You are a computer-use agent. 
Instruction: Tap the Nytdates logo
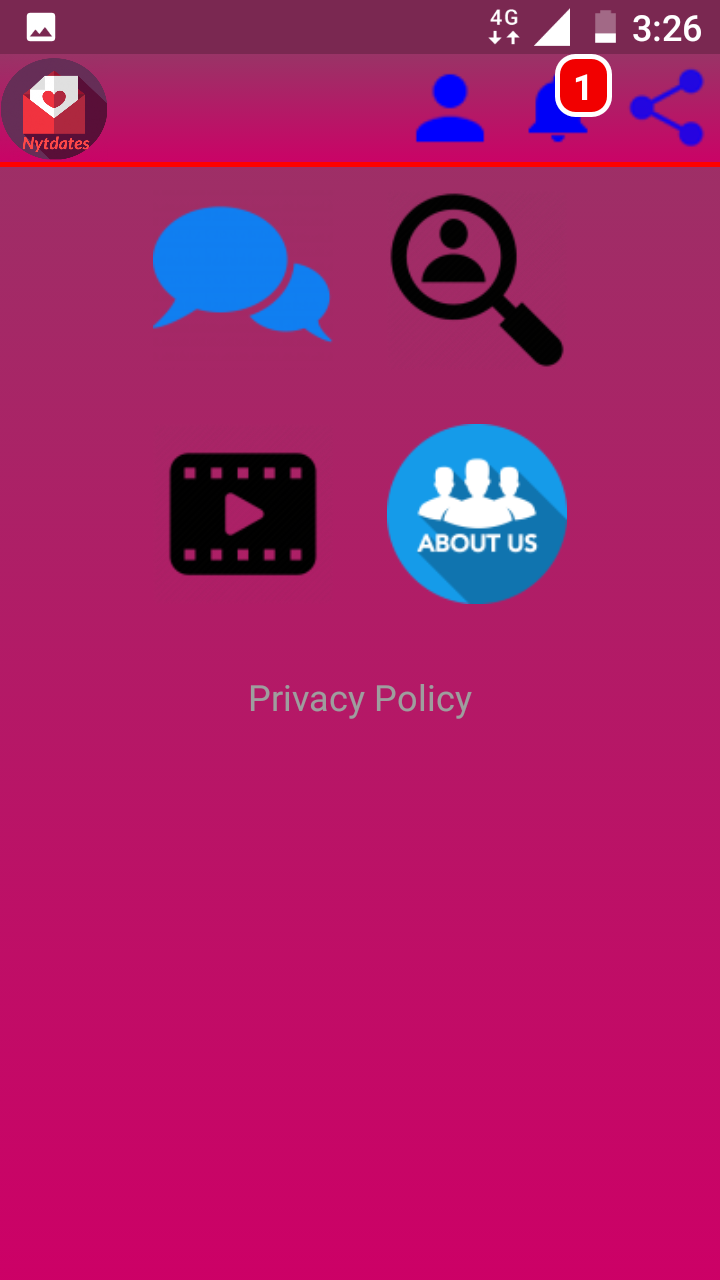55,108
